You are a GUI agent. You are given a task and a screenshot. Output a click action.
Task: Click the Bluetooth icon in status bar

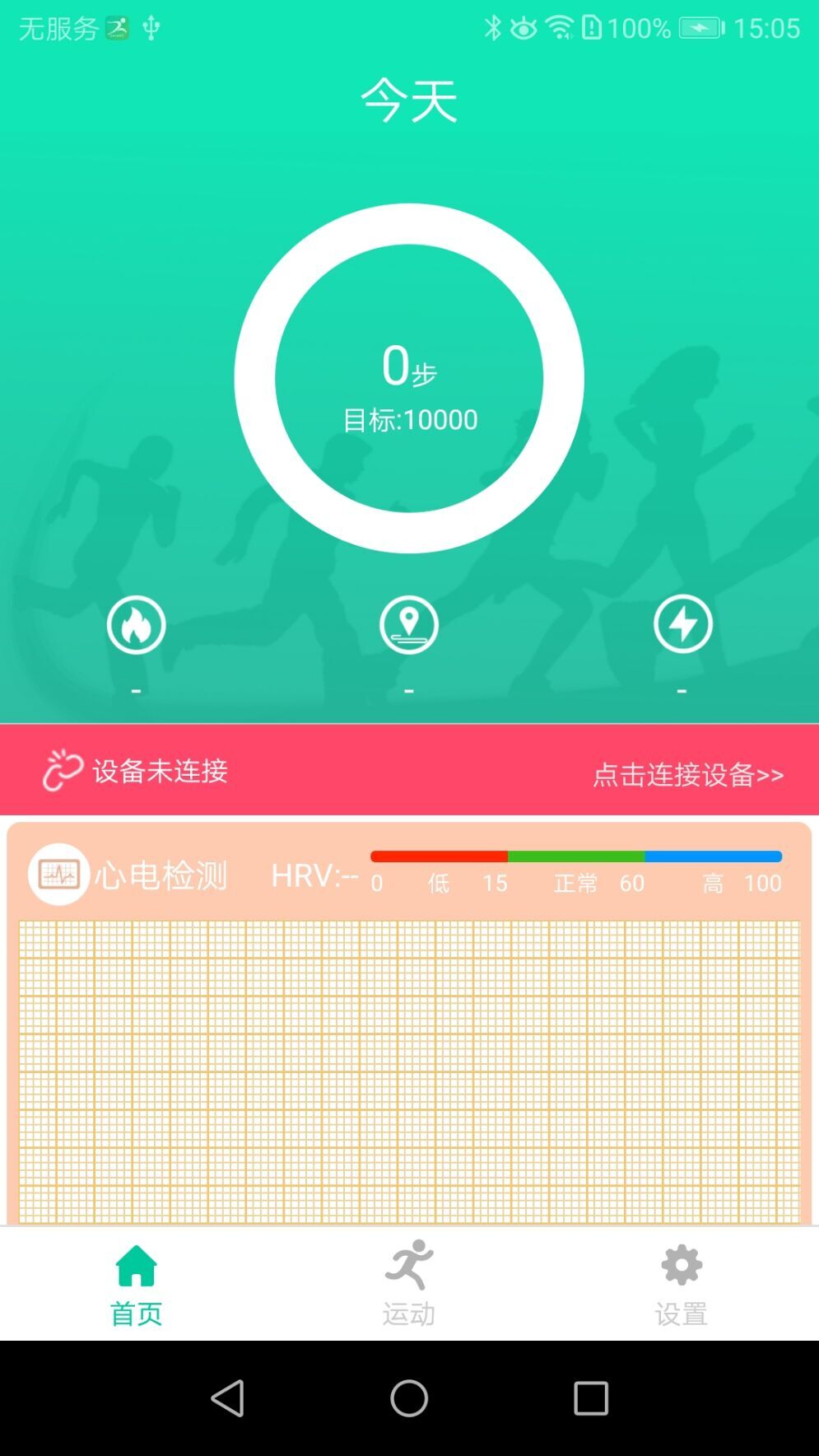pyautogui.click(x=494, y=27)
